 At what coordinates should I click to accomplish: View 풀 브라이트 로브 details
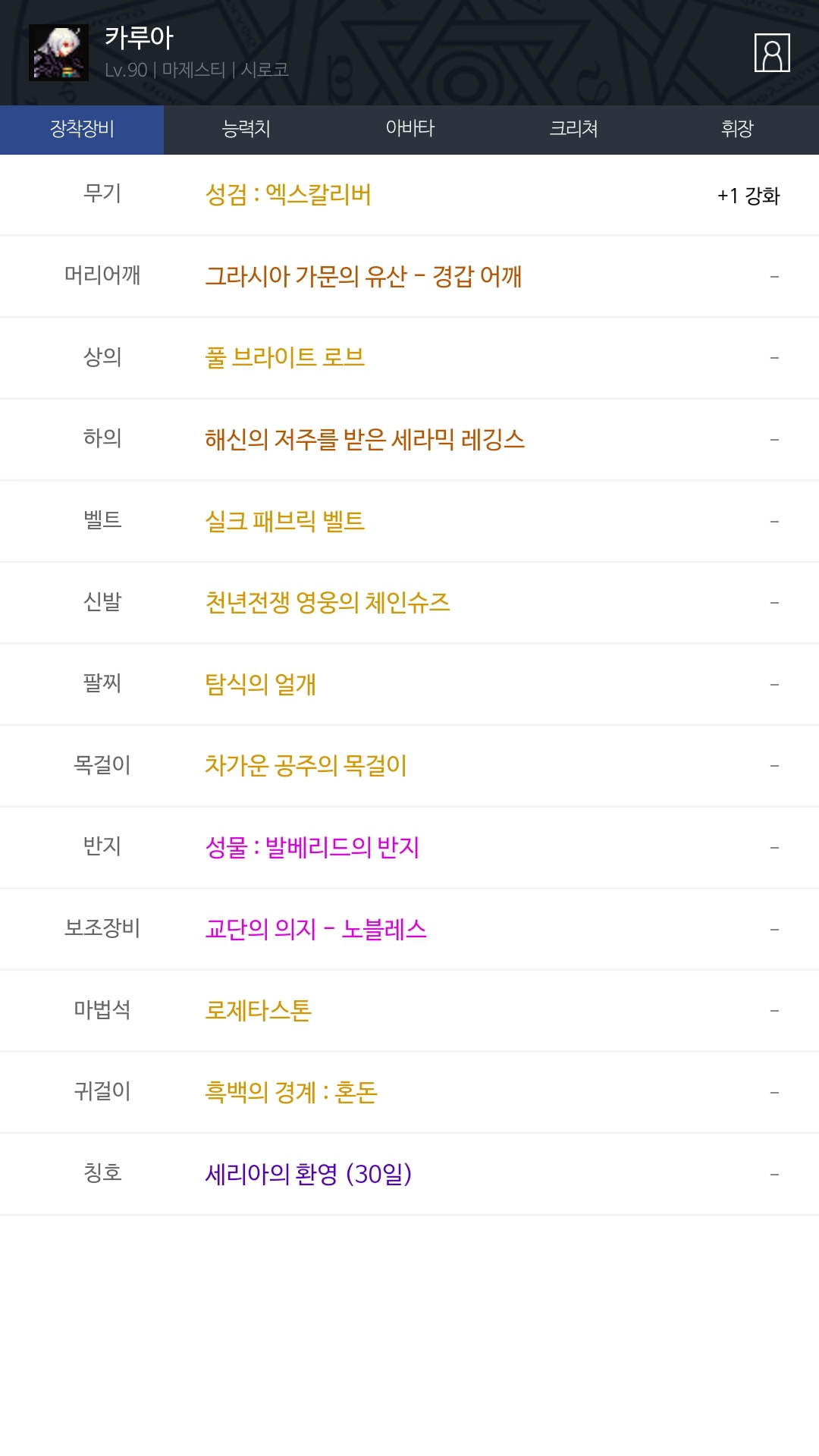tap(284, 357)
